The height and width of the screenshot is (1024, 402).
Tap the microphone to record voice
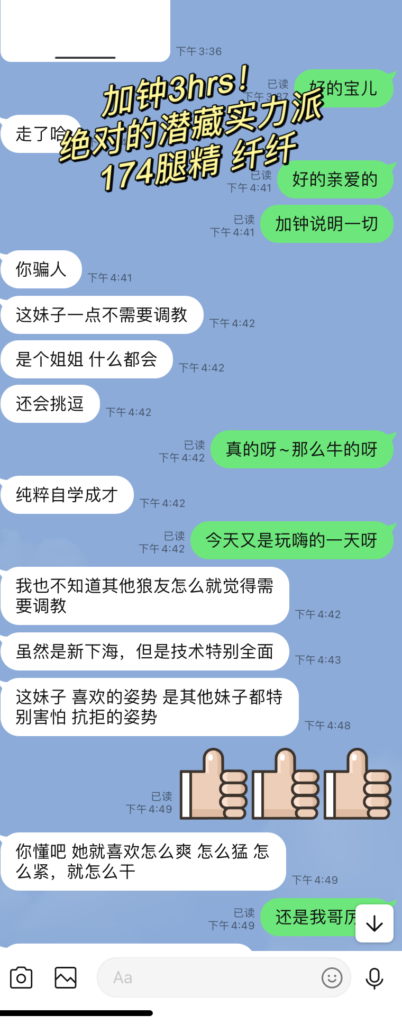coord(375,978)
